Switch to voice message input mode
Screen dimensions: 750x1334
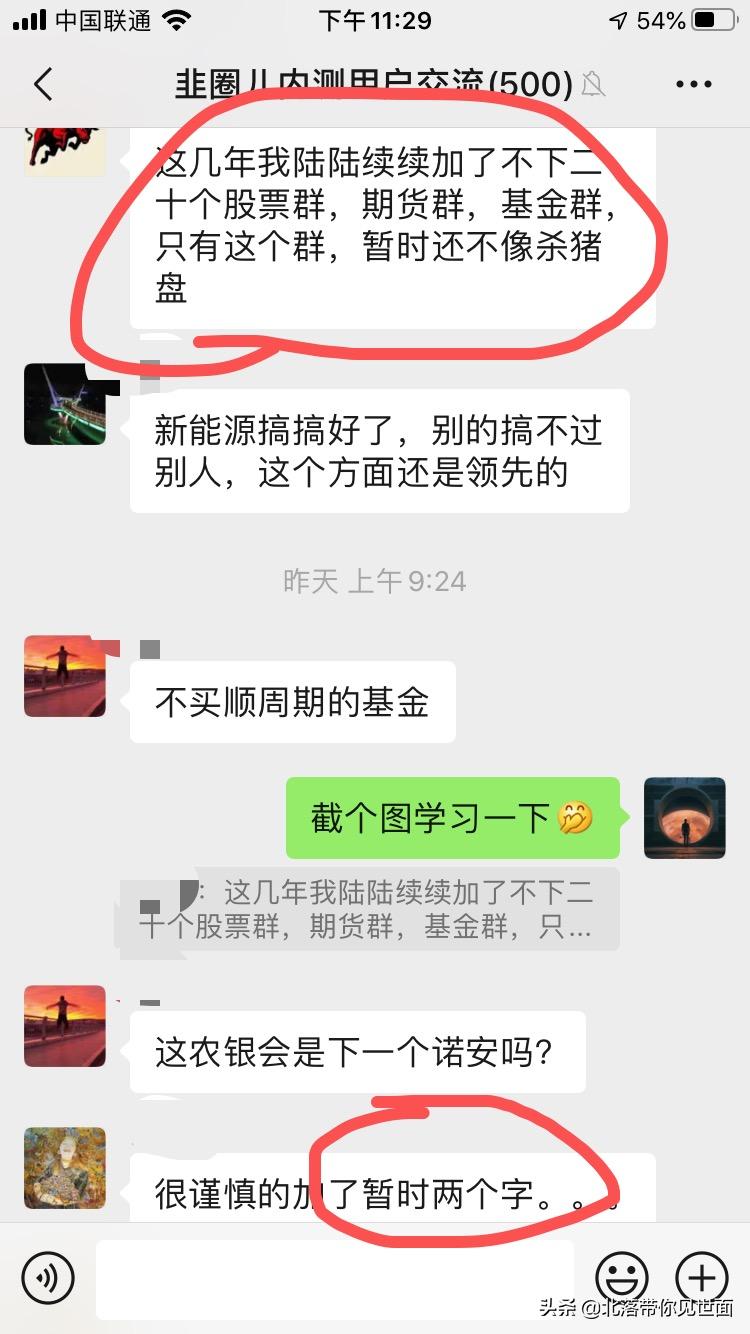click(x=48, y=1277)
